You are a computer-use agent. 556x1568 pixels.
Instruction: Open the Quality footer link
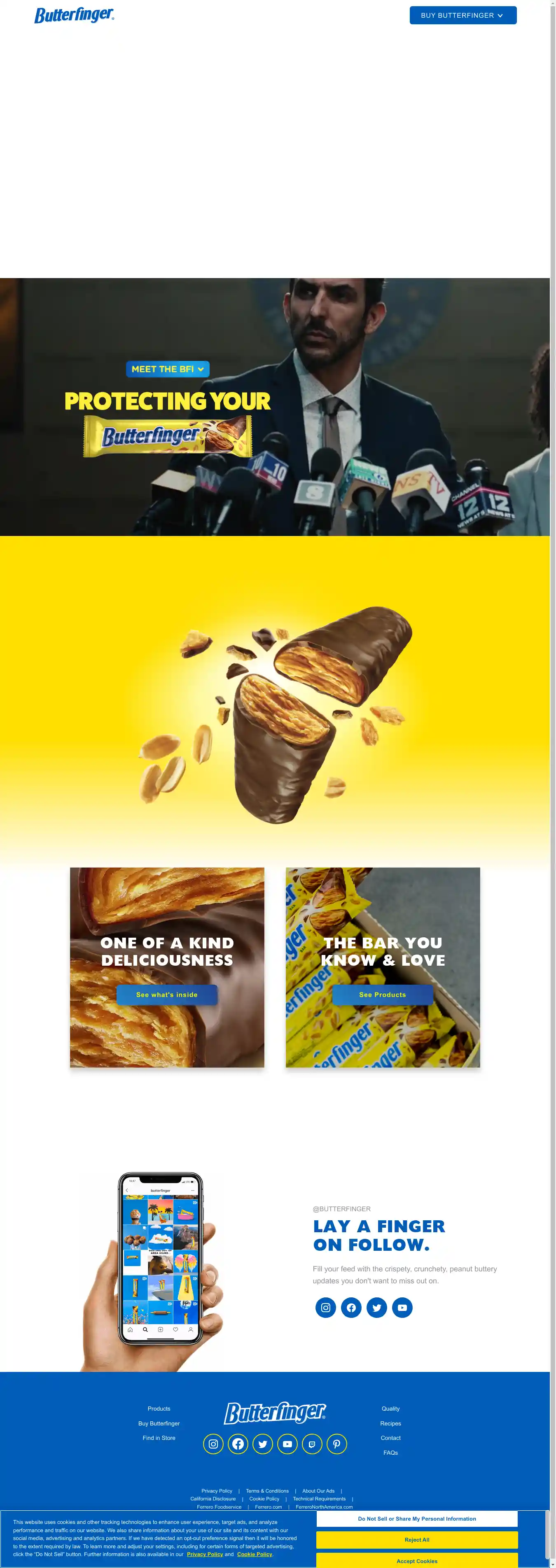click(390, 1409)
